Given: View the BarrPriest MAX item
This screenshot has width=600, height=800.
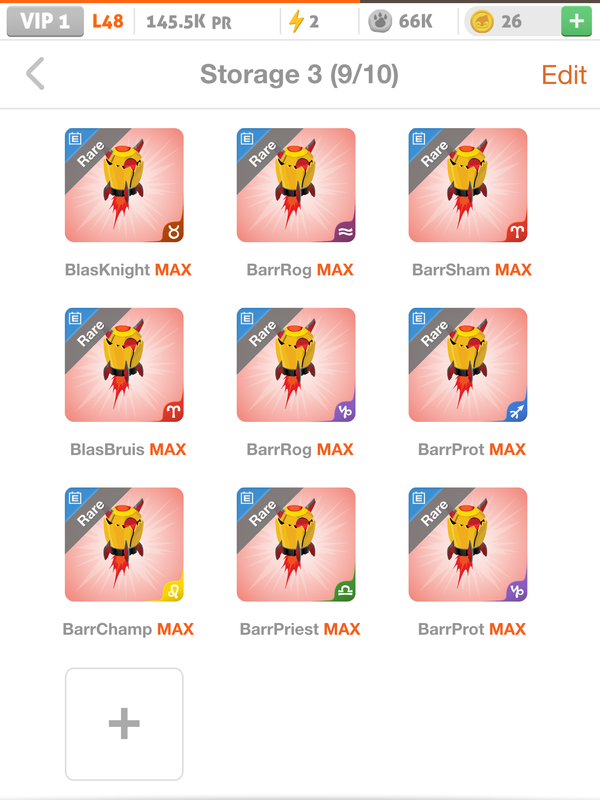Looking at the screenshot, I should [x=296, y=545].
